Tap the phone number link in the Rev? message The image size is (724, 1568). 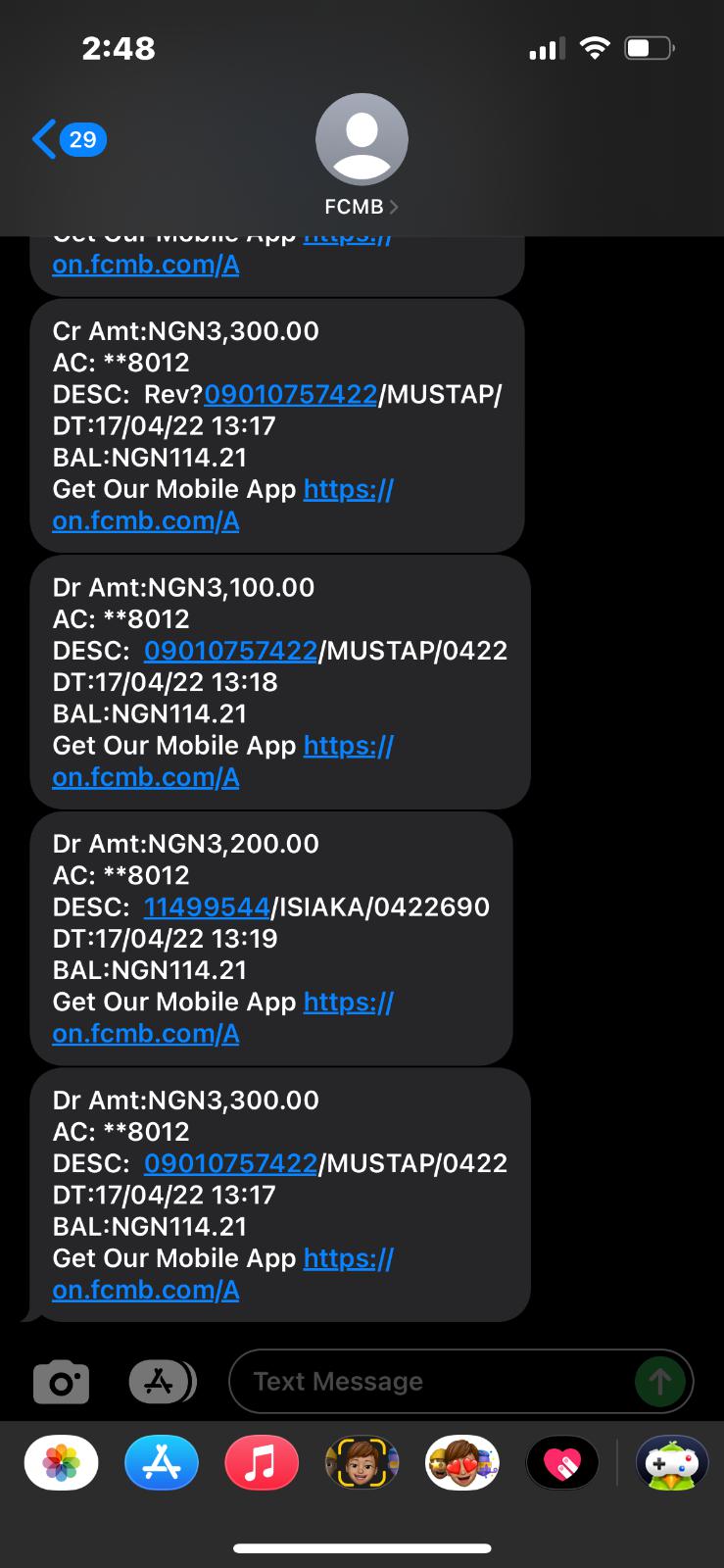pyautogui.click(x=290, y=394)
